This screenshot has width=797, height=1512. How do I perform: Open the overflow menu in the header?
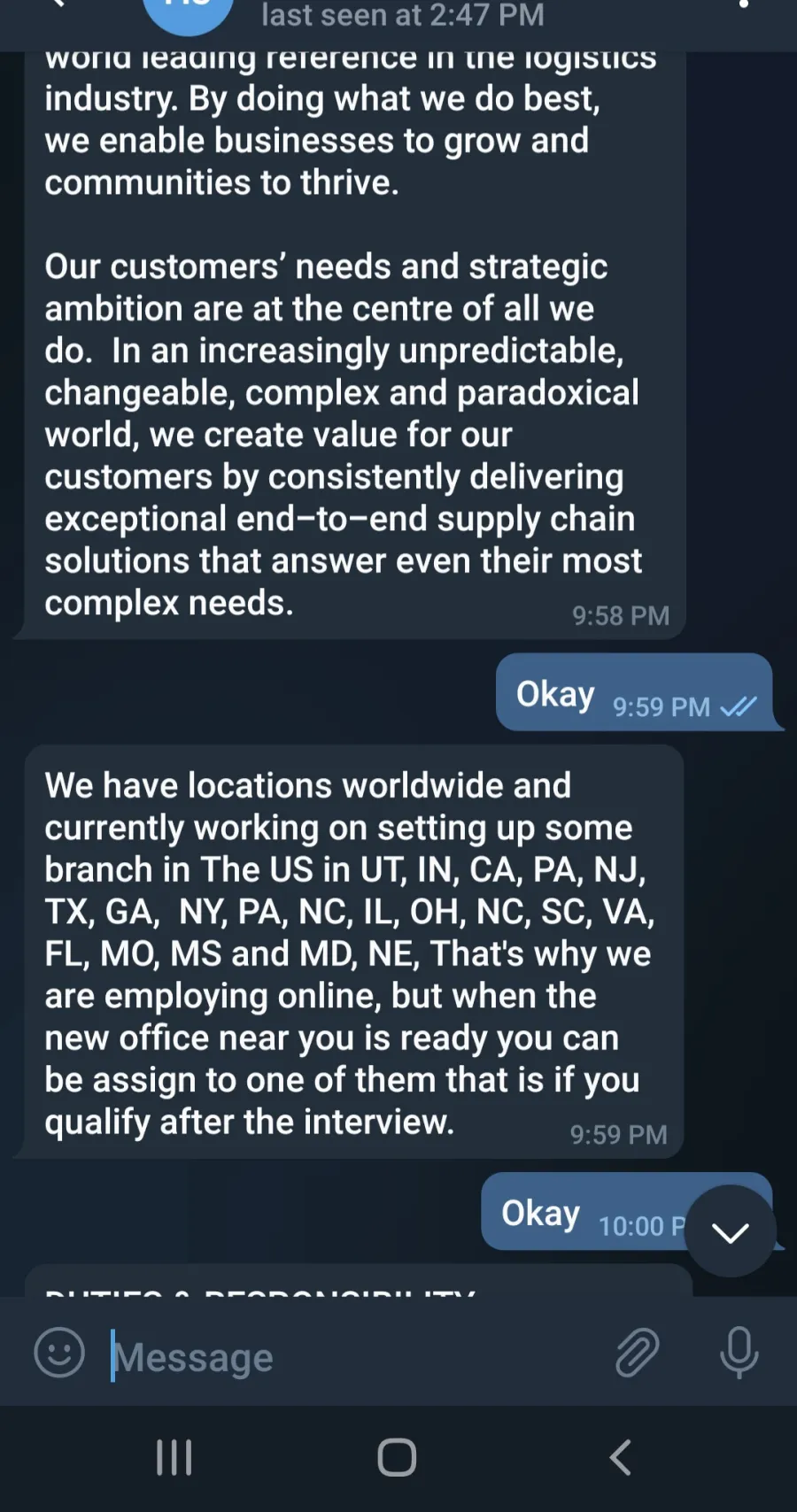tap(744, 4)
